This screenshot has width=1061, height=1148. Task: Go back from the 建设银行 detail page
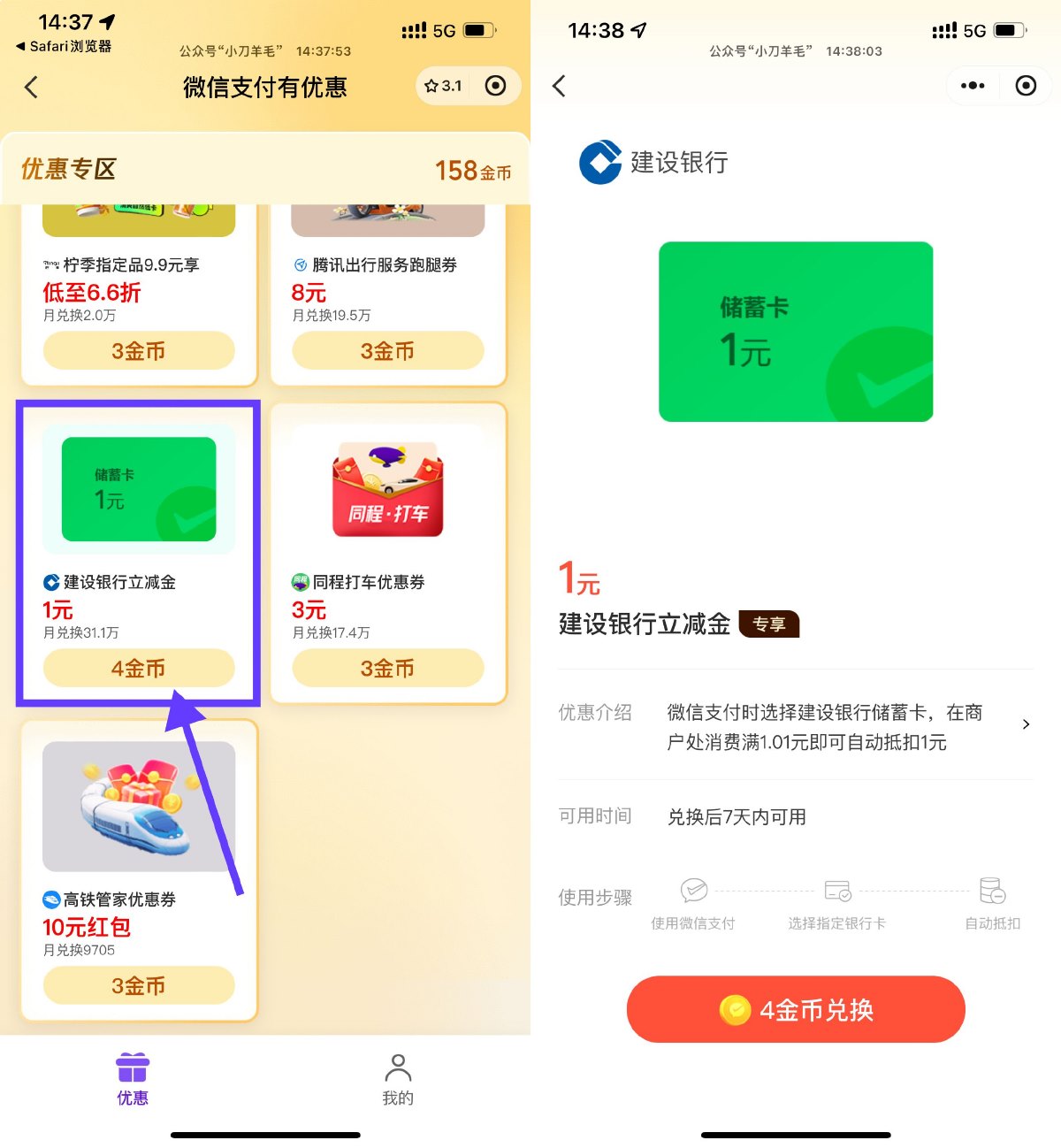(559, 86)
